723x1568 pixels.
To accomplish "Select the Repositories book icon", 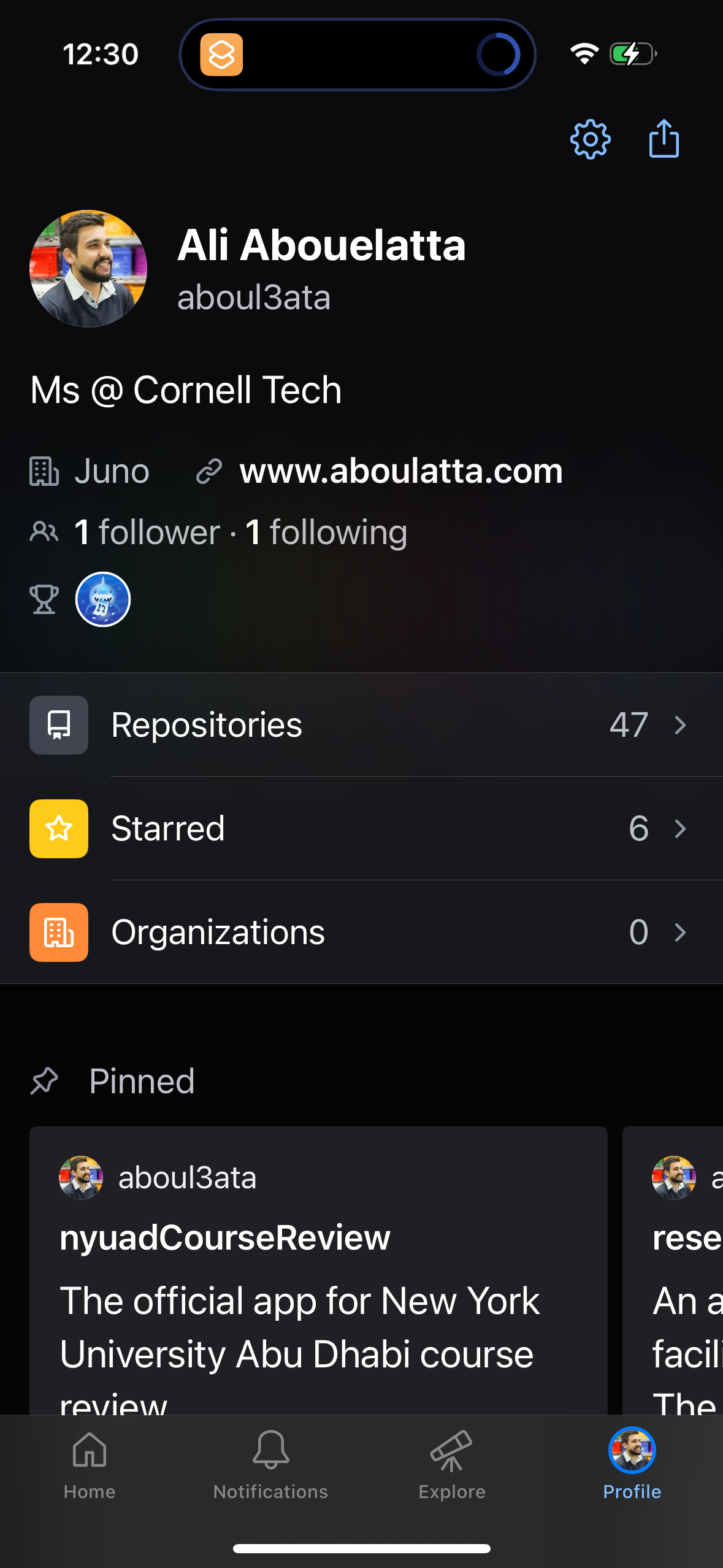I will [58, 724].
